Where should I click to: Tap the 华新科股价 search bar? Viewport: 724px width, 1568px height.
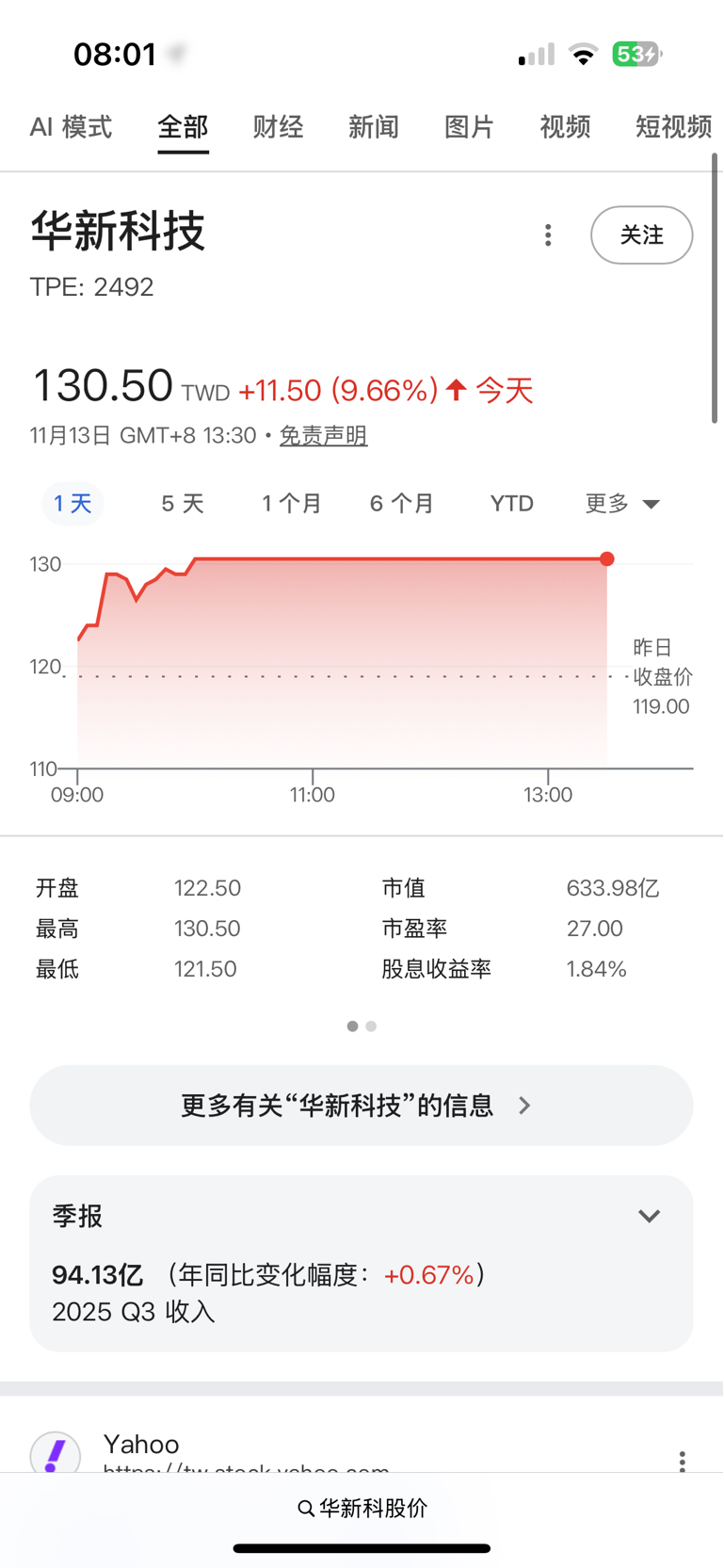point(362,1509)
